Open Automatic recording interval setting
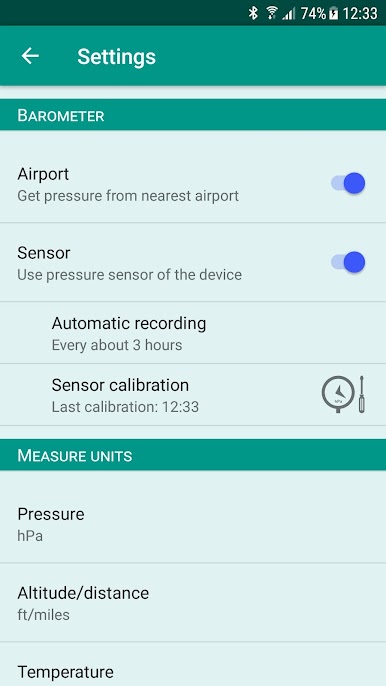 click(x=193, y=333)
